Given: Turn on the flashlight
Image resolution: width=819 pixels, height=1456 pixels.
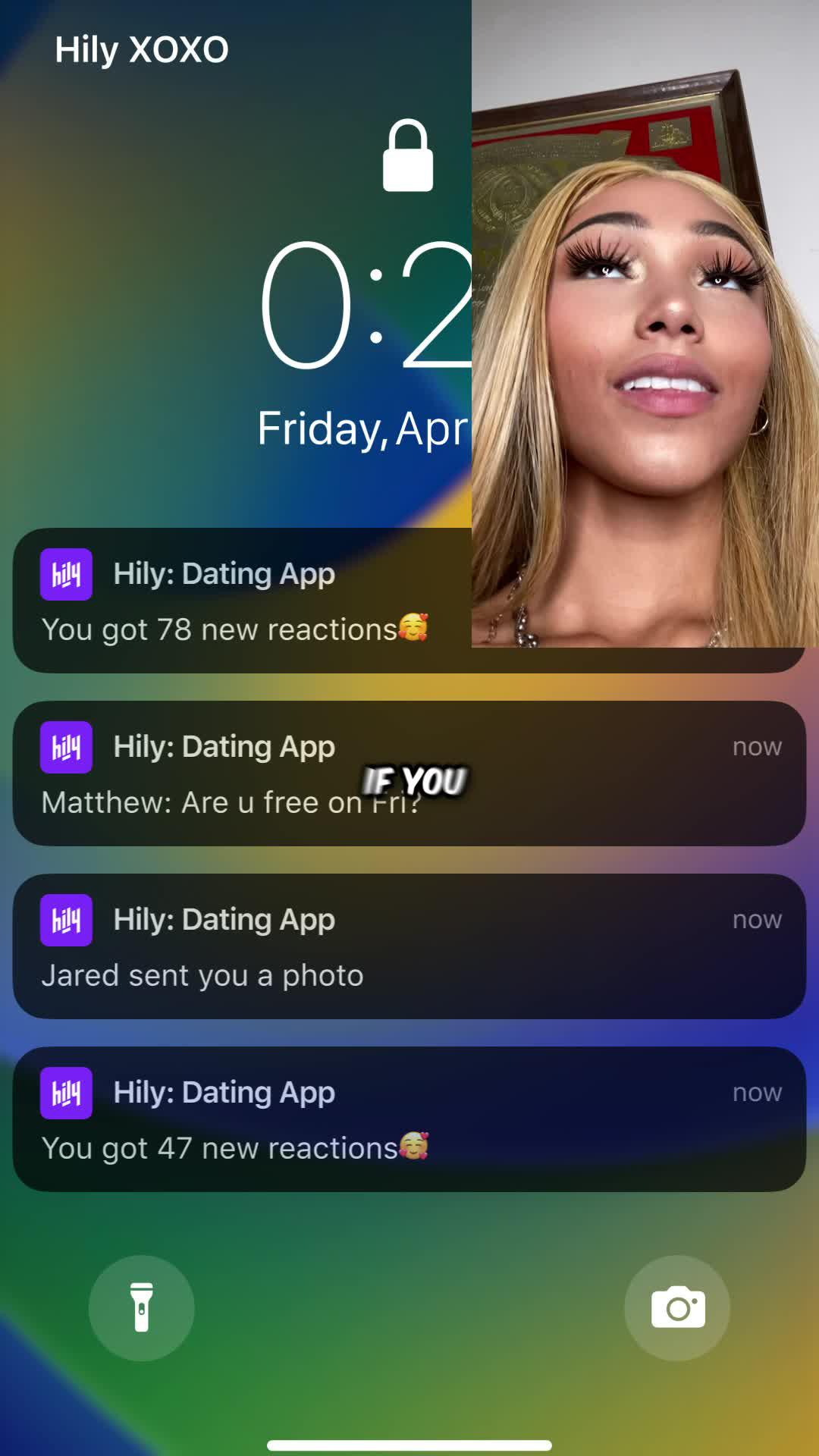Looking at the screenshot, I should [142, 1307].
